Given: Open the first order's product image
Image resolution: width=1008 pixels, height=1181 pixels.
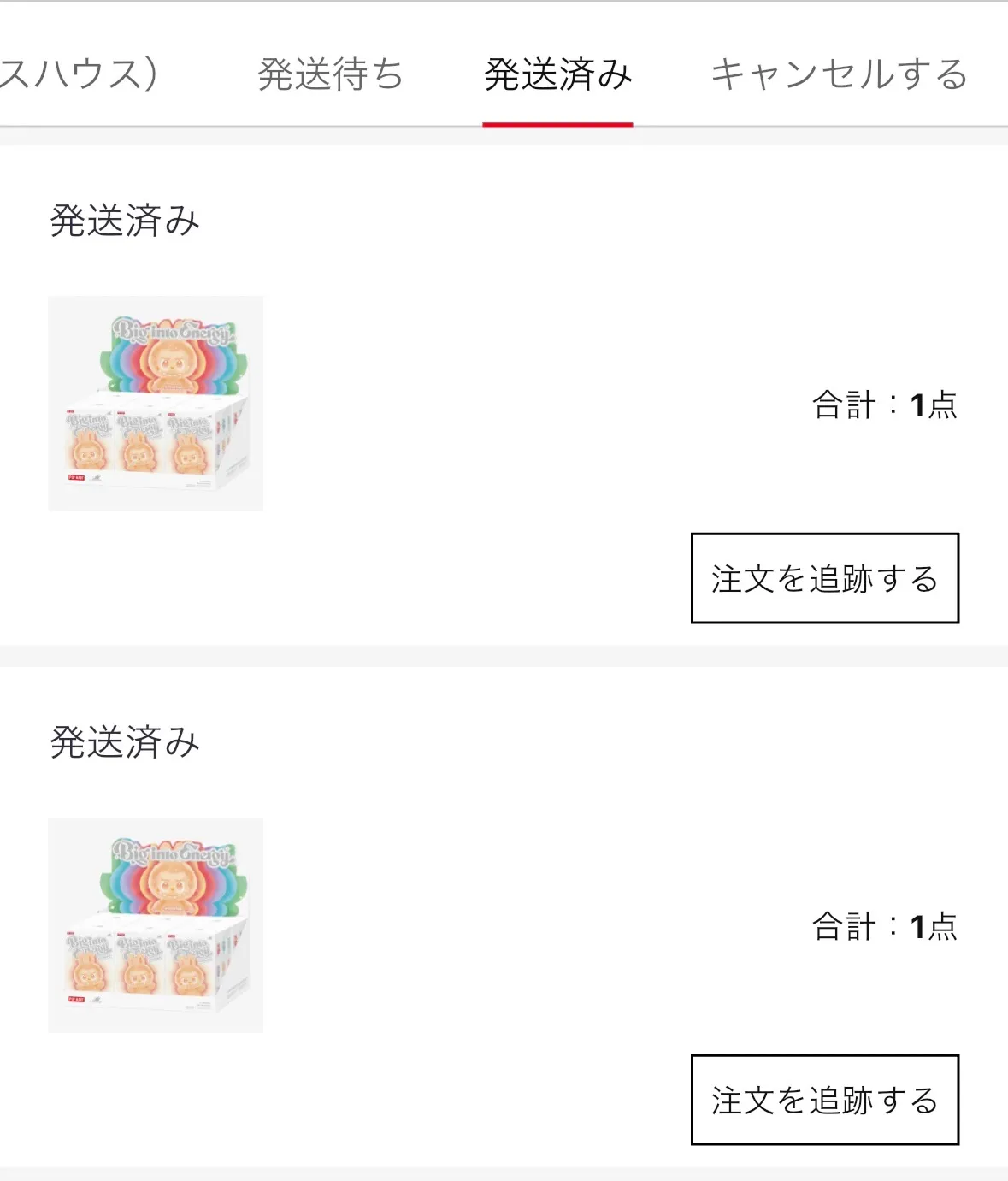Looking at the screenshot, I should coord(156,404).
